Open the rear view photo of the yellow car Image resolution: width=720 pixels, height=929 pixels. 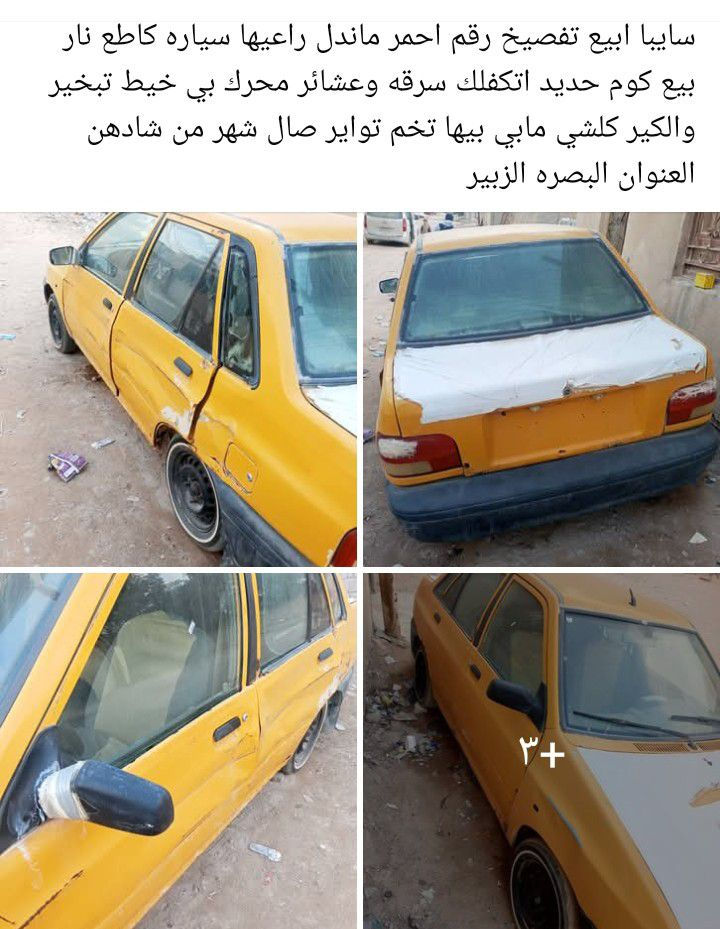(541, 390)
